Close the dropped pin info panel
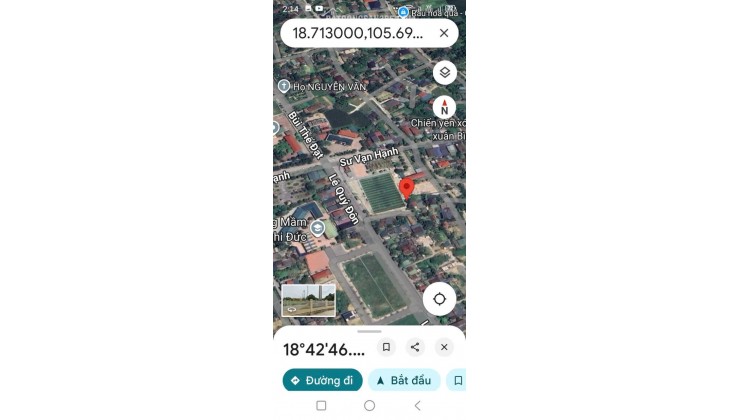Image resolution: width=740 pixels, height=420 pixels. 444,347
